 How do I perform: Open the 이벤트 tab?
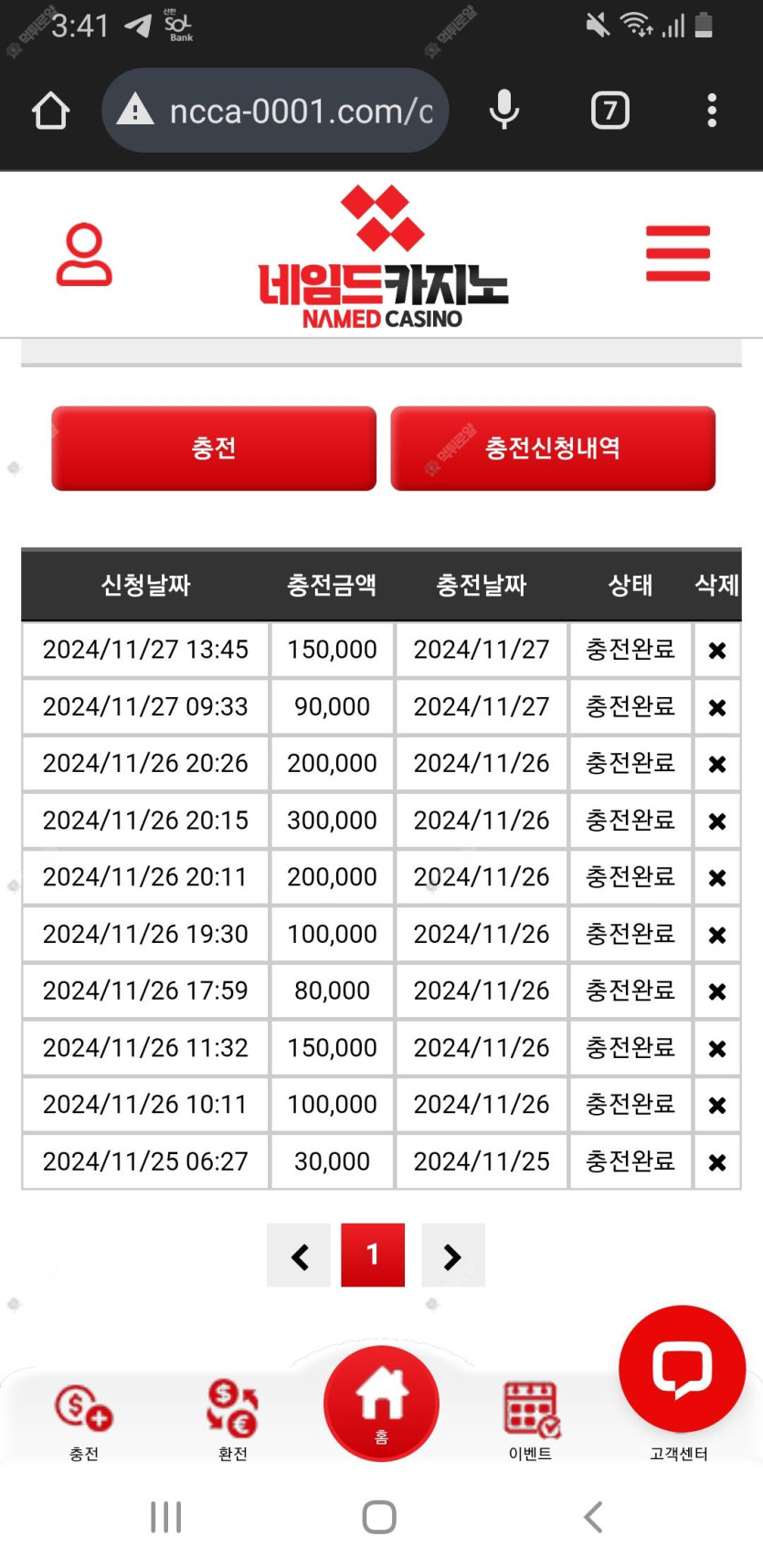(x=531, y=1422)
